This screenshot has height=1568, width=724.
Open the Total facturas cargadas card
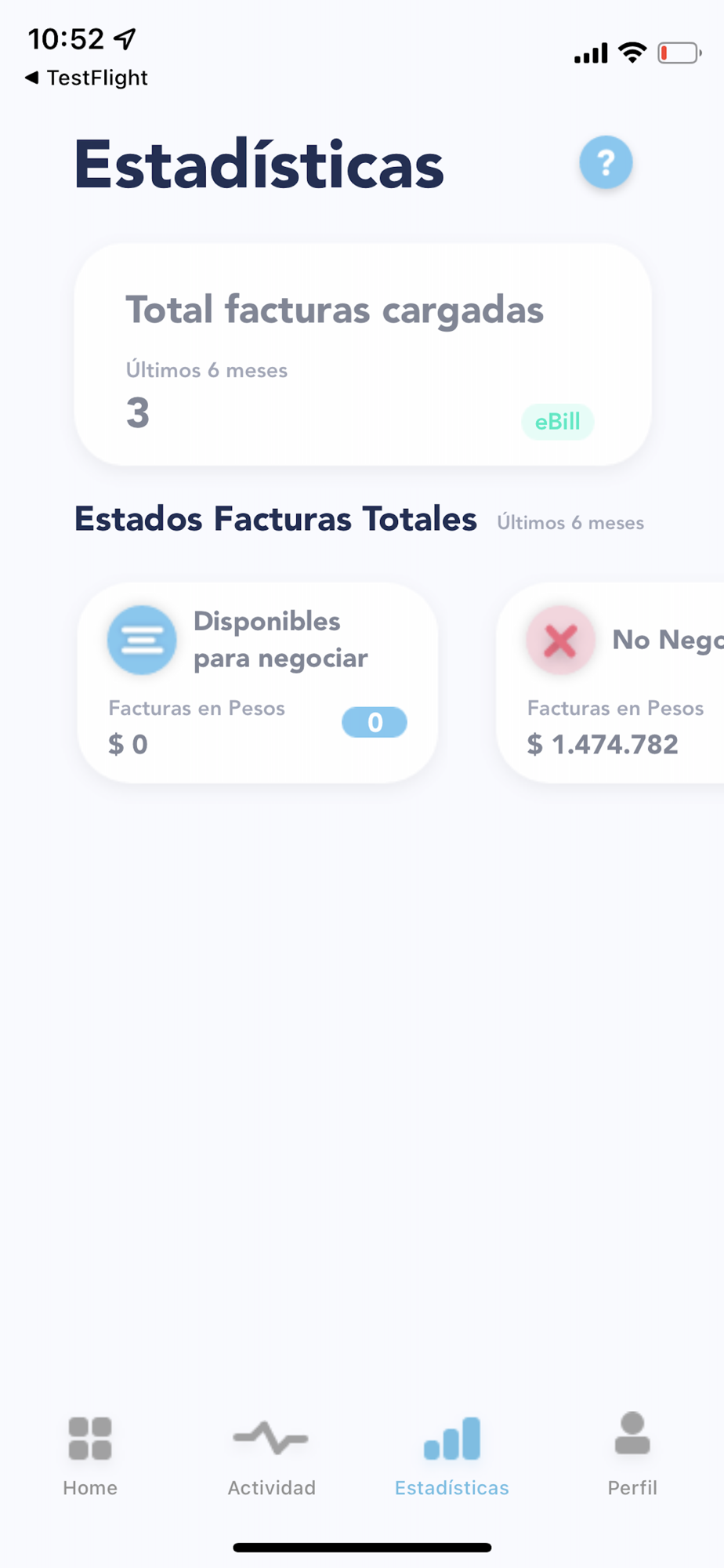click(x=362, y=354)
